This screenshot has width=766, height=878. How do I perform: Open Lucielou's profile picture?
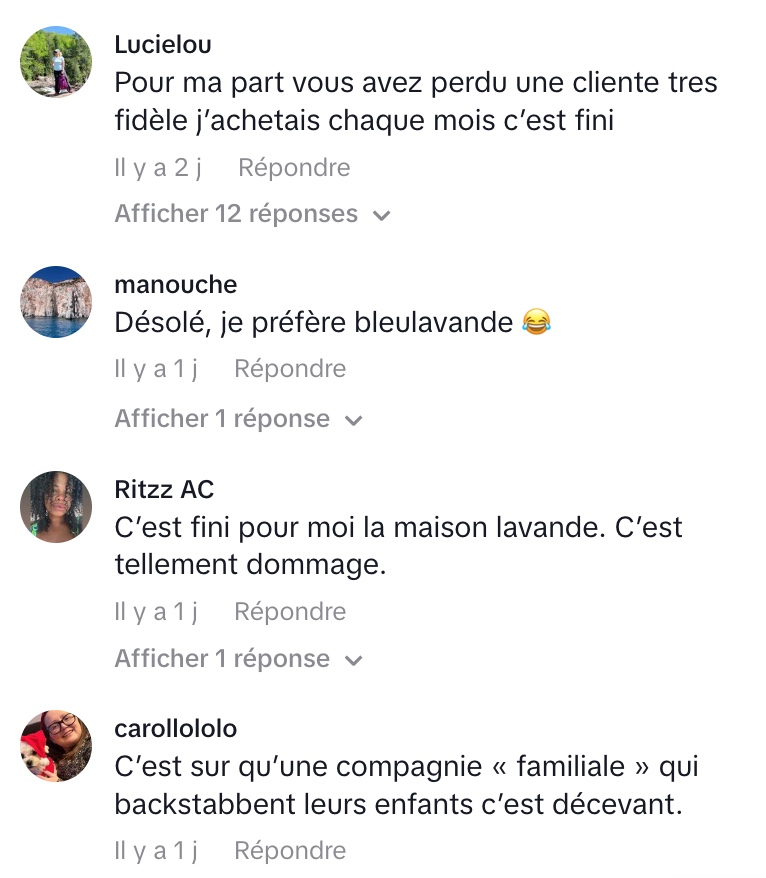coord(56,62)
